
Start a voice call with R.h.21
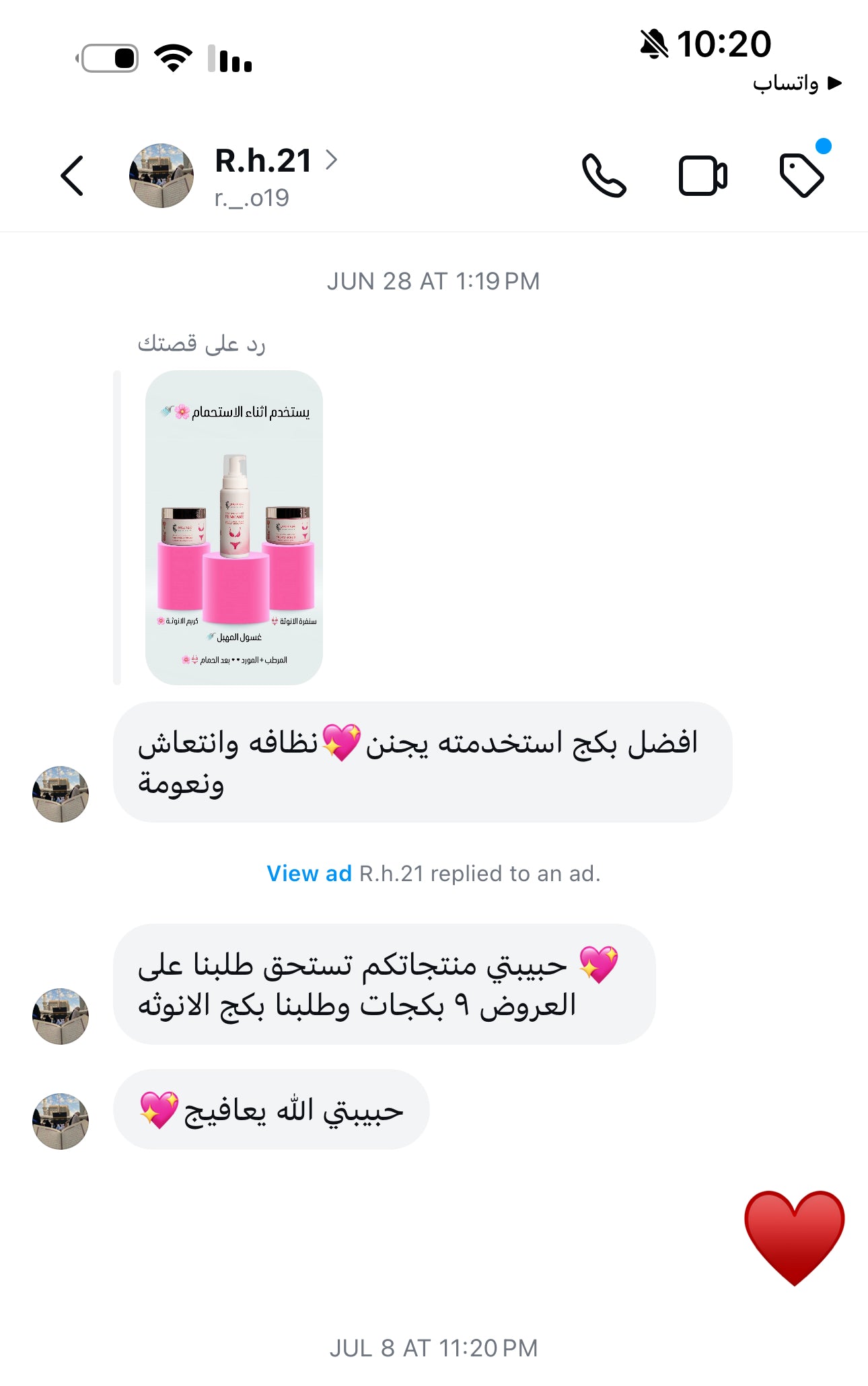coord(604,176)
